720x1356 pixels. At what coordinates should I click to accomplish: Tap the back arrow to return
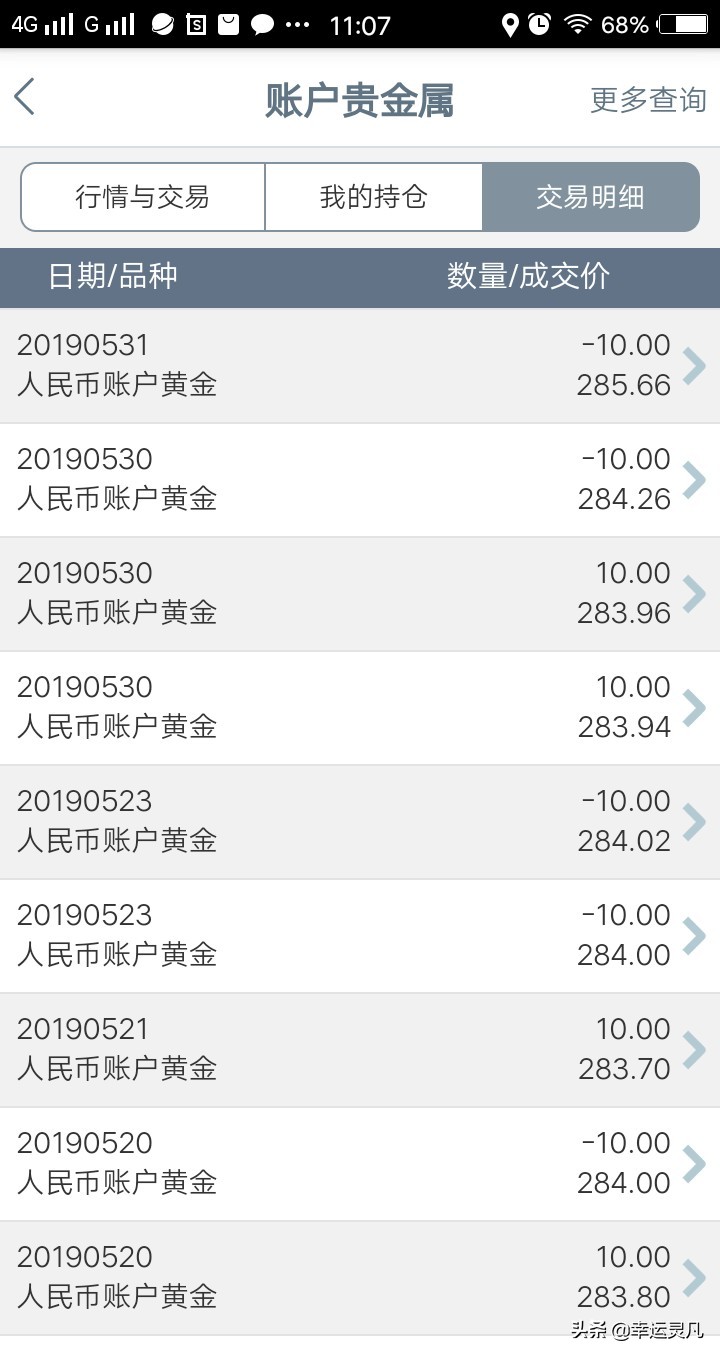click(25, 98)
